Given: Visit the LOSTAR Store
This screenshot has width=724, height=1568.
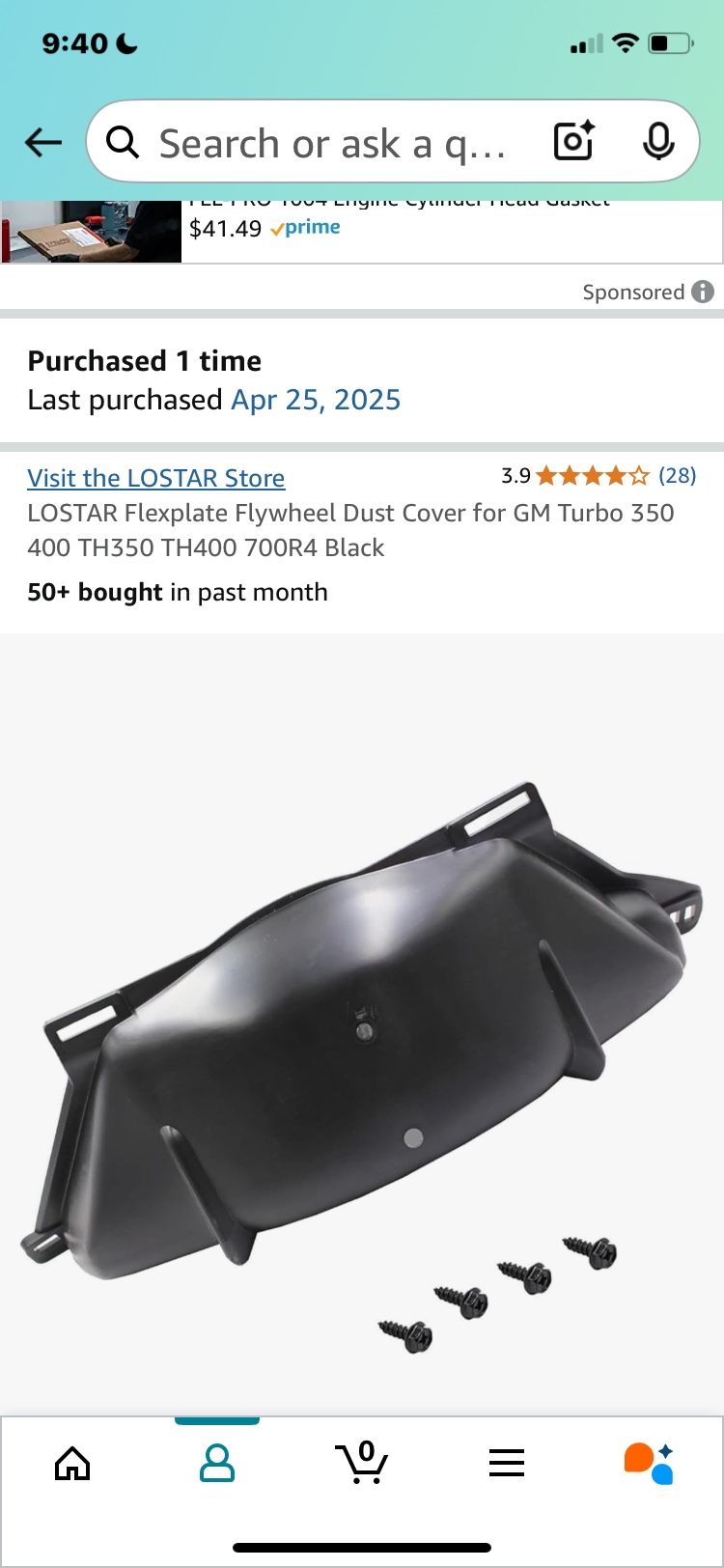Looking at the screenshot, I should [156, 478].
